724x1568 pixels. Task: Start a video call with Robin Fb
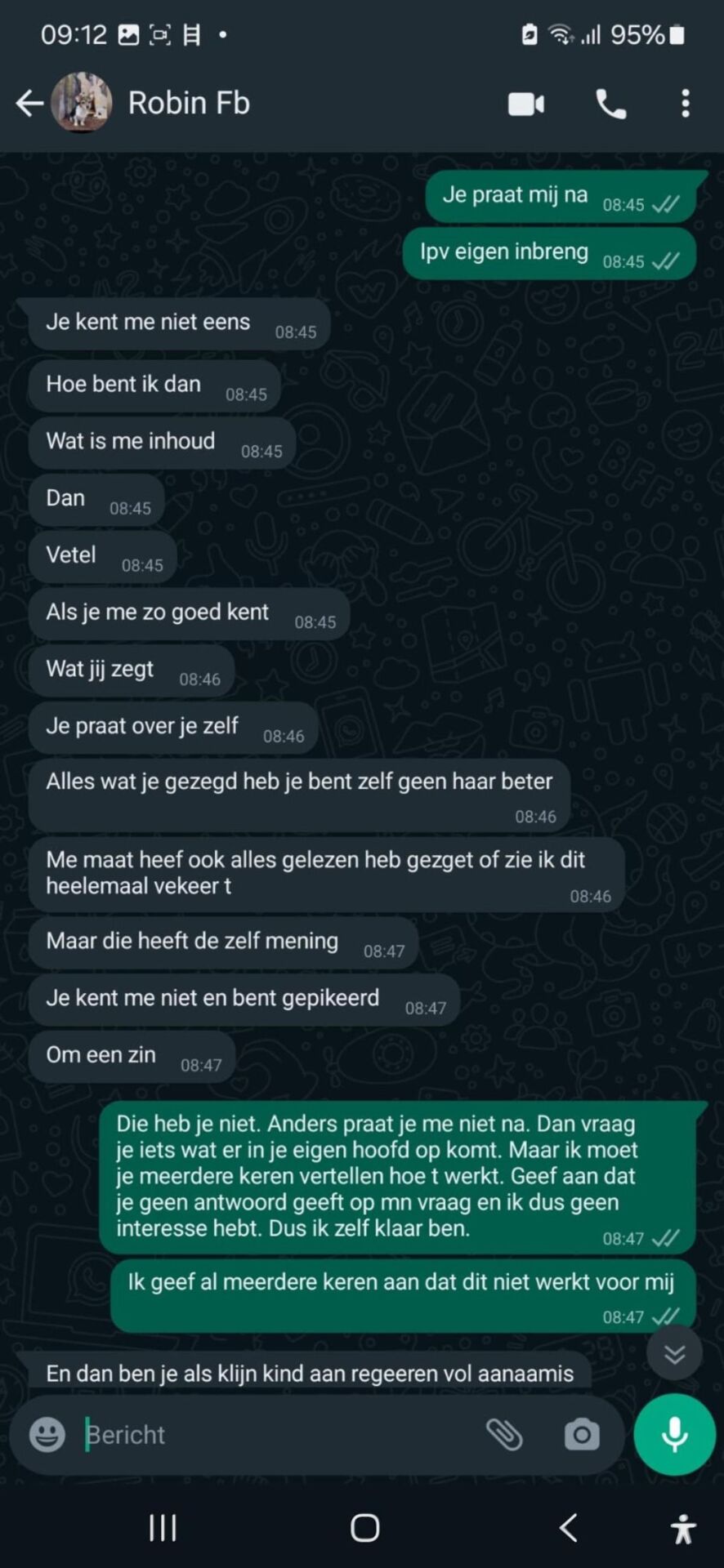(526, 104)
